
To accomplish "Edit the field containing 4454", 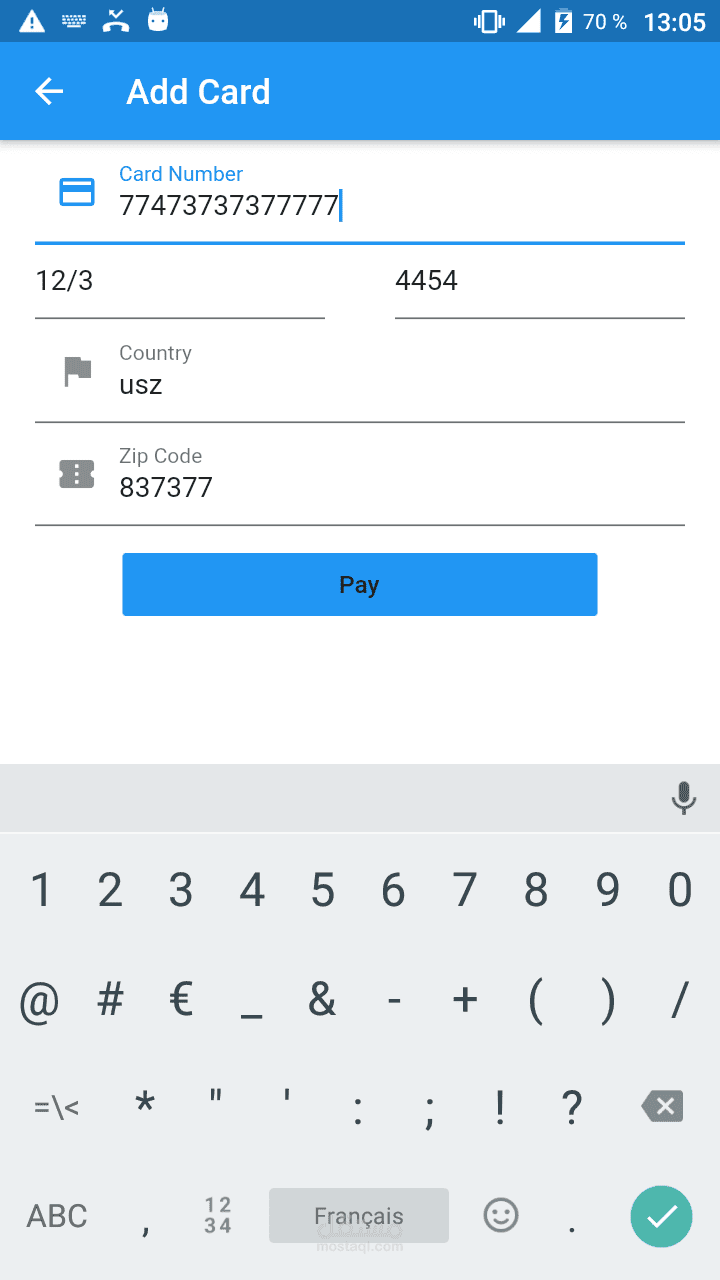I will click(x=540, y=282).
